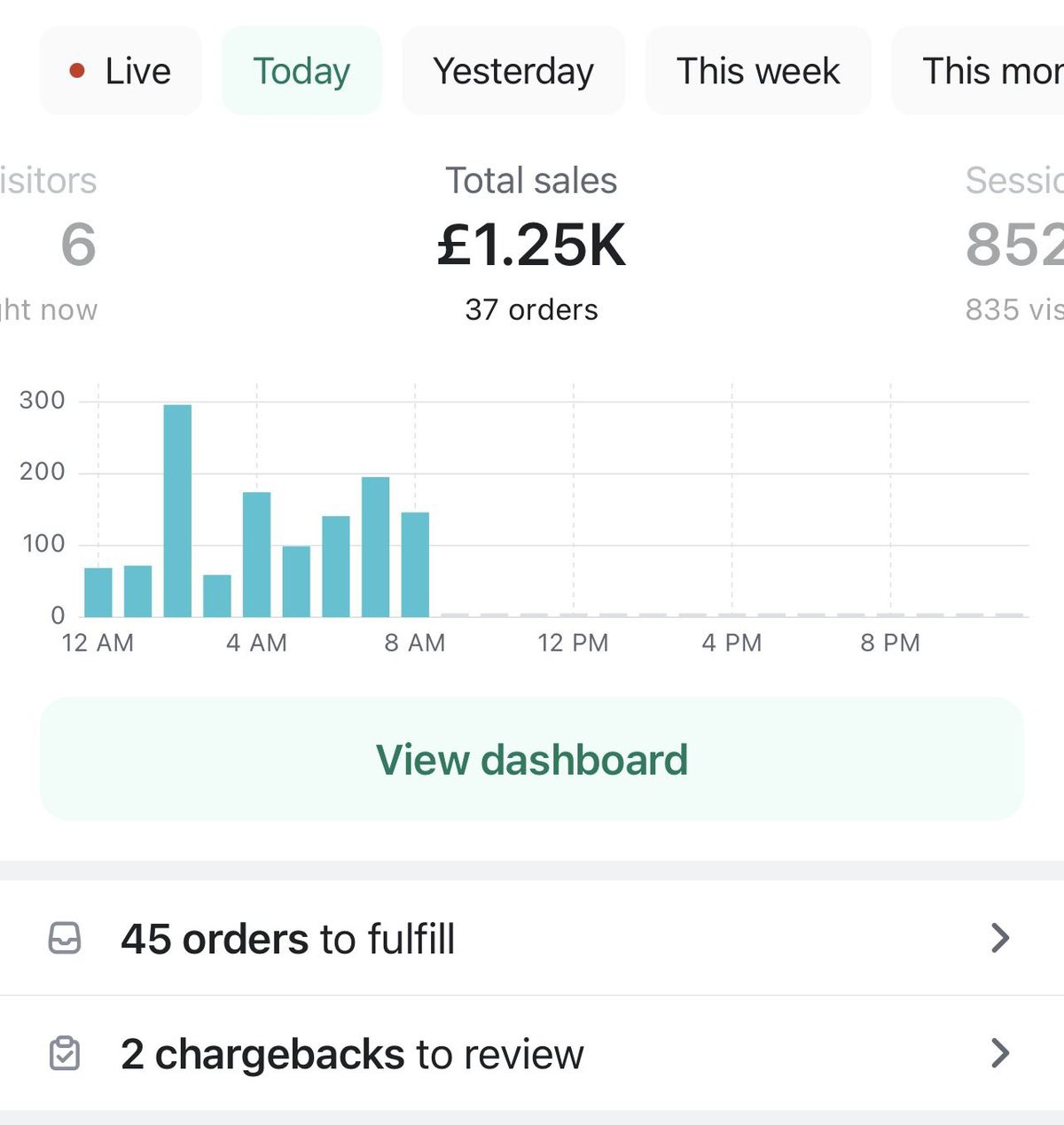Click the chargebacks clipboard icon
Screen dimensions: 1064x1125
pyautogui.click(x=65, y=1053)
